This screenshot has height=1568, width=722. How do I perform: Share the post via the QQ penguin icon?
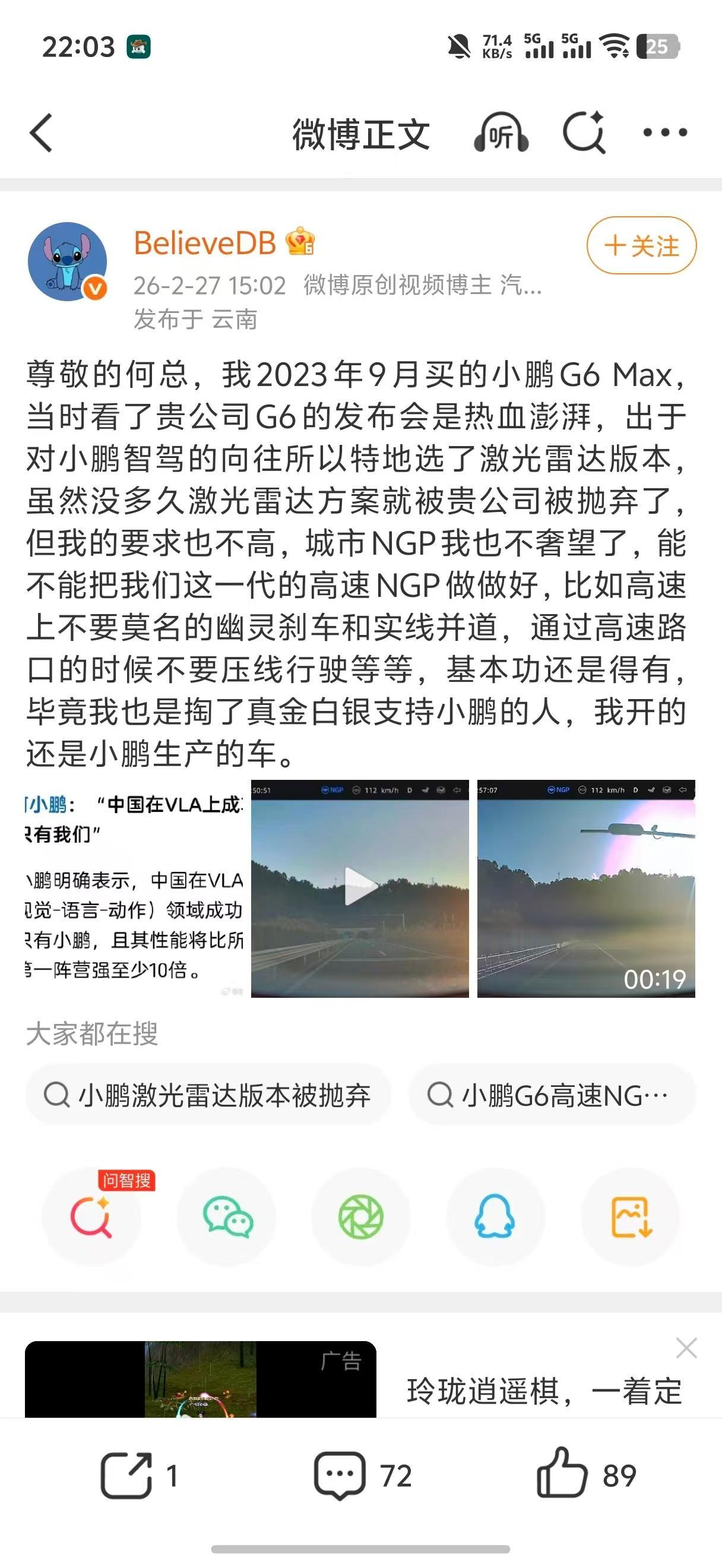(496, 1218)
